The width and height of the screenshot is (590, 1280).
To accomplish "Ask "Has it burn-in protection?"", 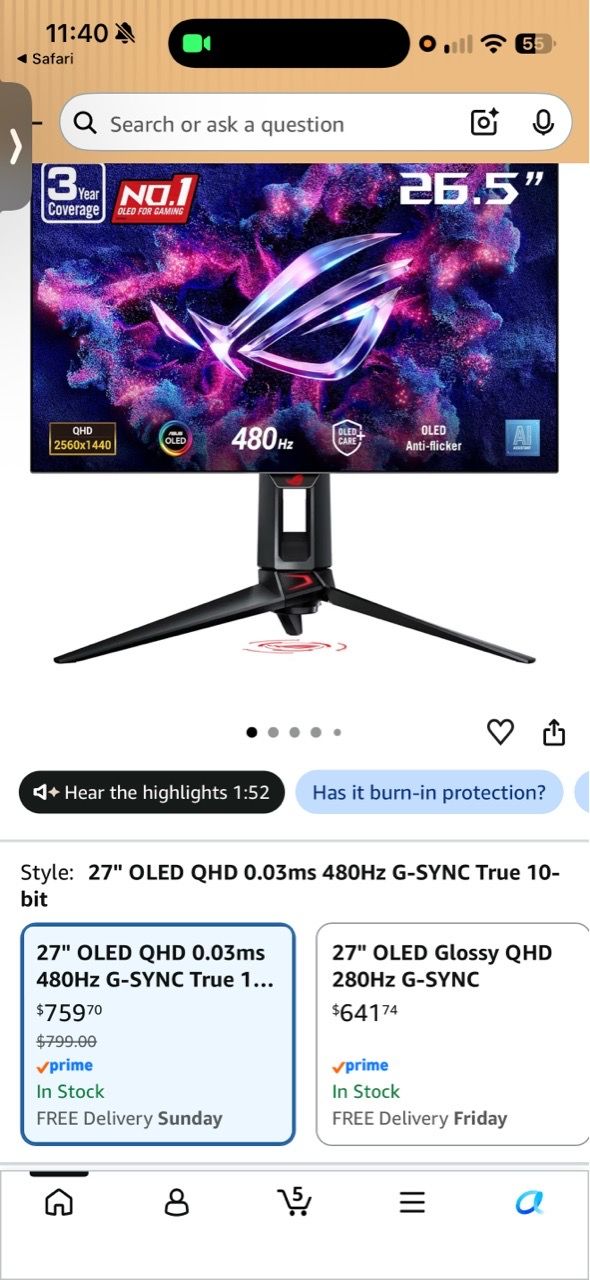I will coord(429,792).
